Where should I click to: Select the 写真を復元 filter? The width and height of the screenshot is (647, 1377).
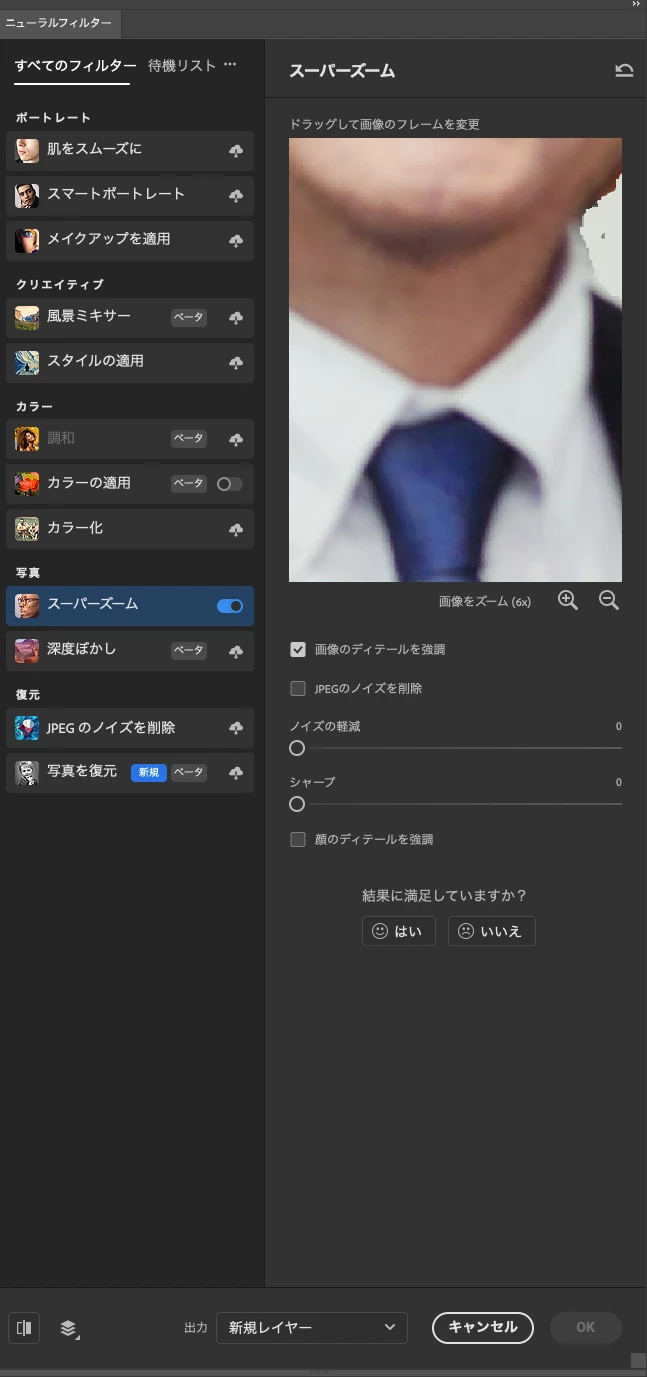[x=81, y=772]
